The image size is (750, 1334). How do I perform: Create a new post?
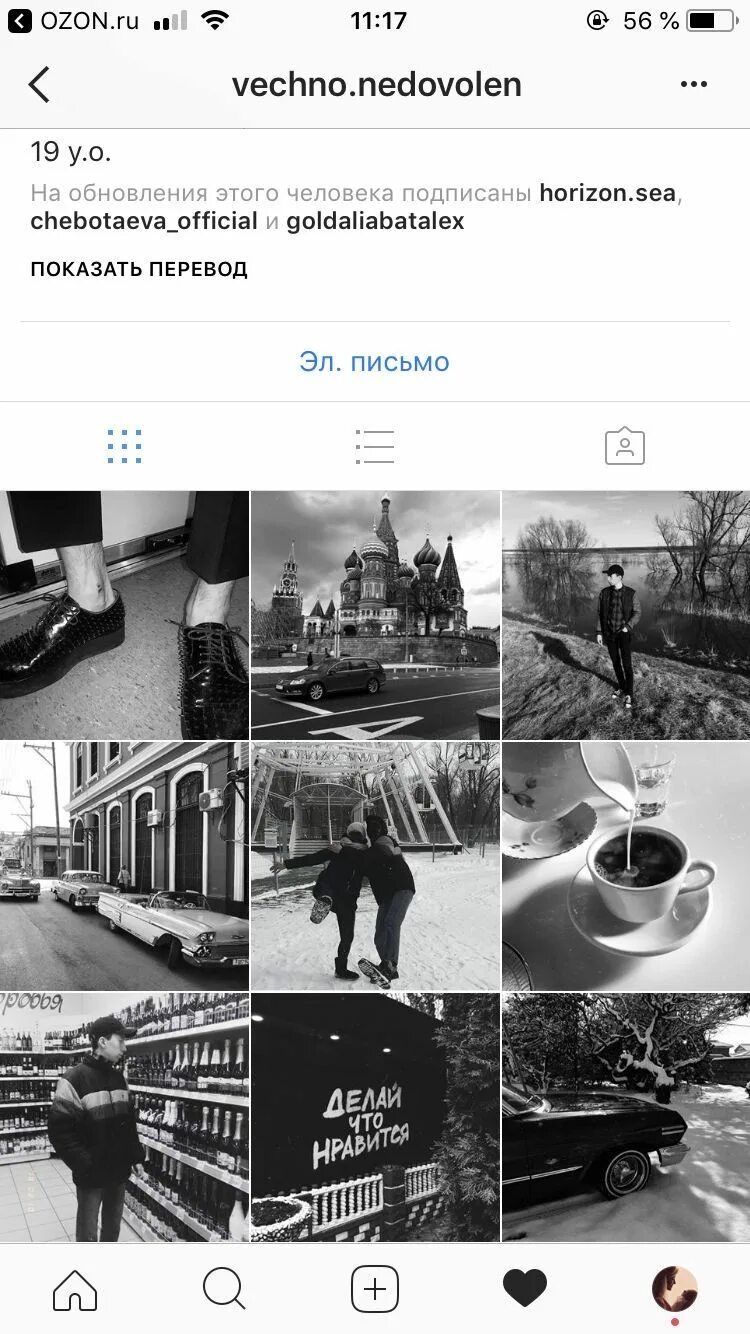tap(375, 1289)
